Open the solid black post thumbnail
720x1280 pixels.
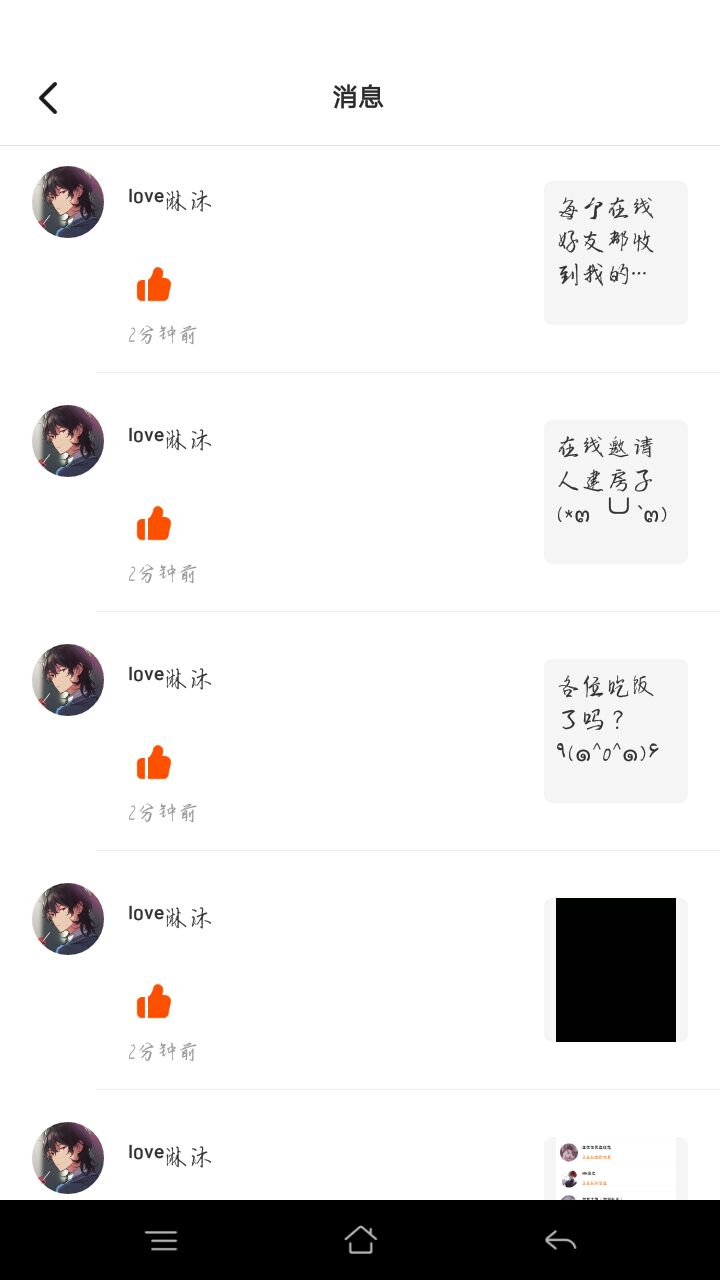[x=615, y=969]
